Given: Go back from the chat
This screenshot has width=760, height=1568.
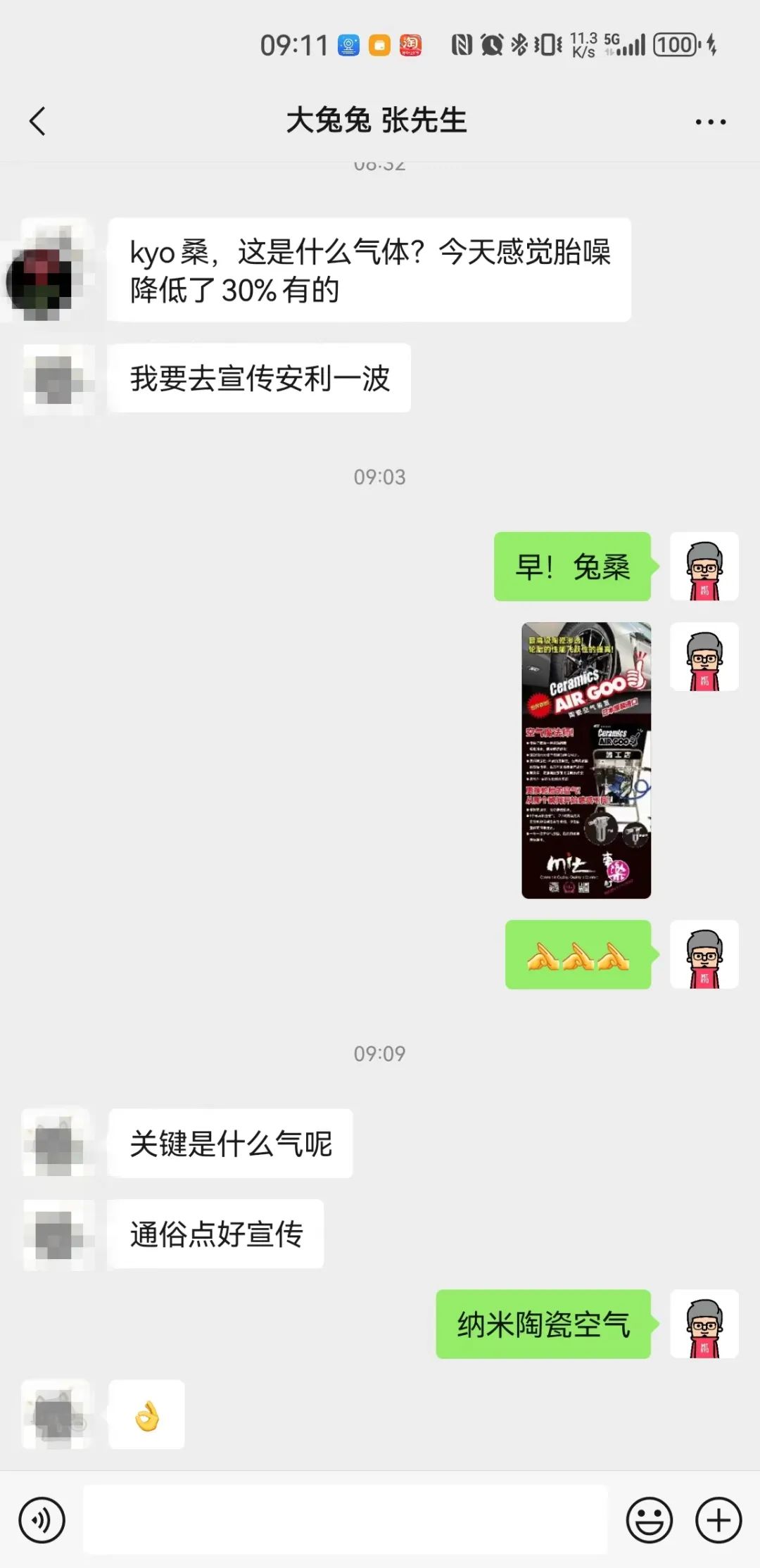Looking at the screenshot, I should click(38, 121).
